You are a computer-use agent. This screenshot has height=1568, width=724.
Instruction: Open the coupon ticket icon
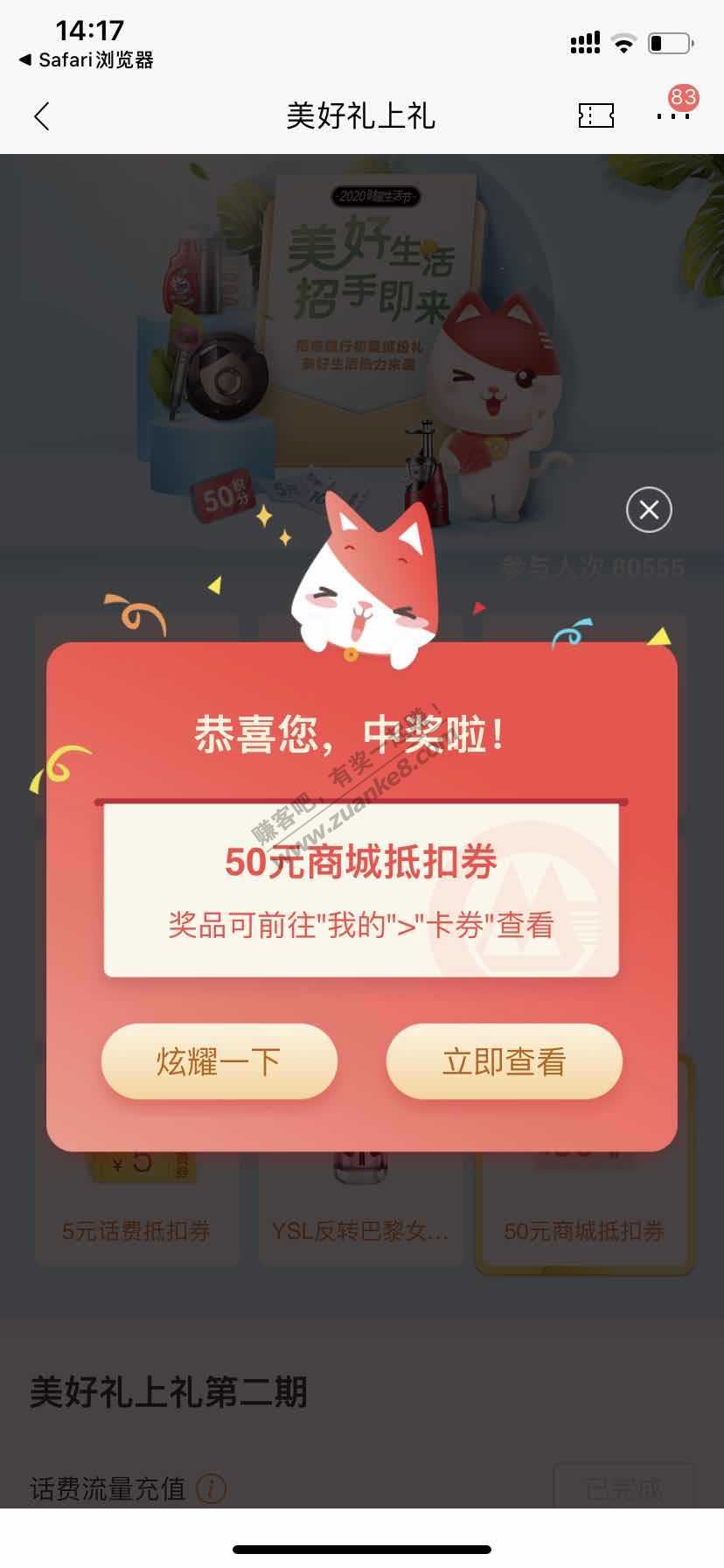[x=595, y=115]
